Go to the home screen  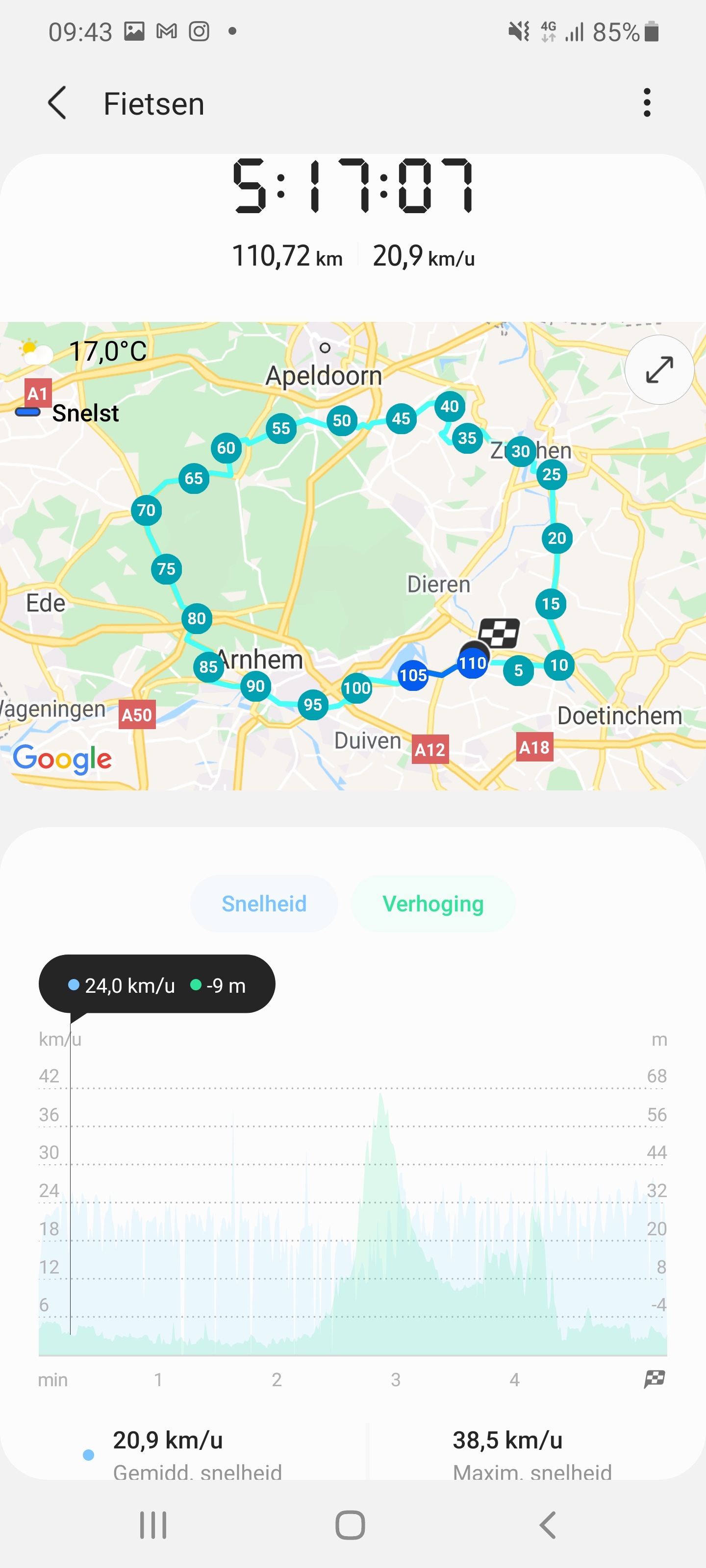[350, 1525]
